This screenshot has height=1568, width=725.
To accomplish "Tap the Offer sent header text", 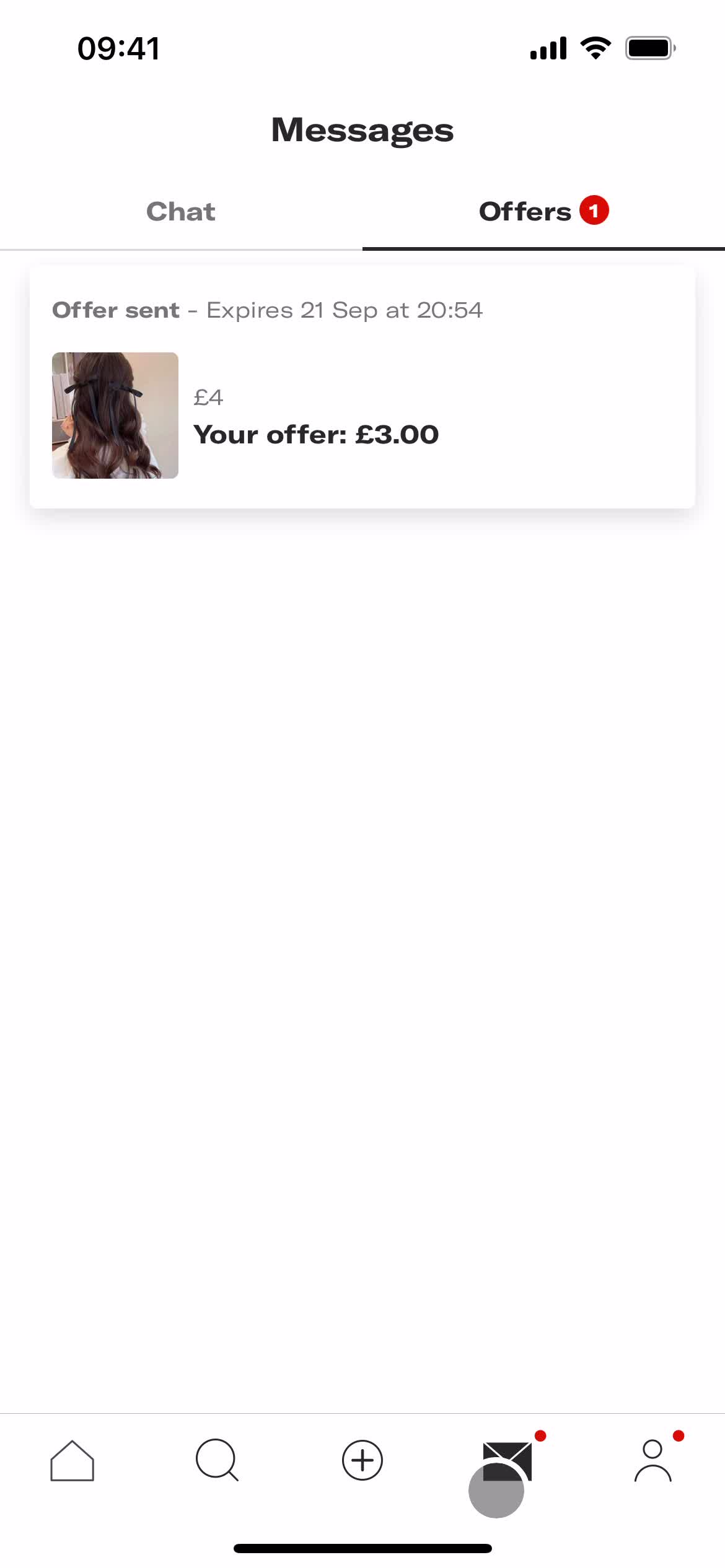I will pyautogui.click(x=116, y=310).
